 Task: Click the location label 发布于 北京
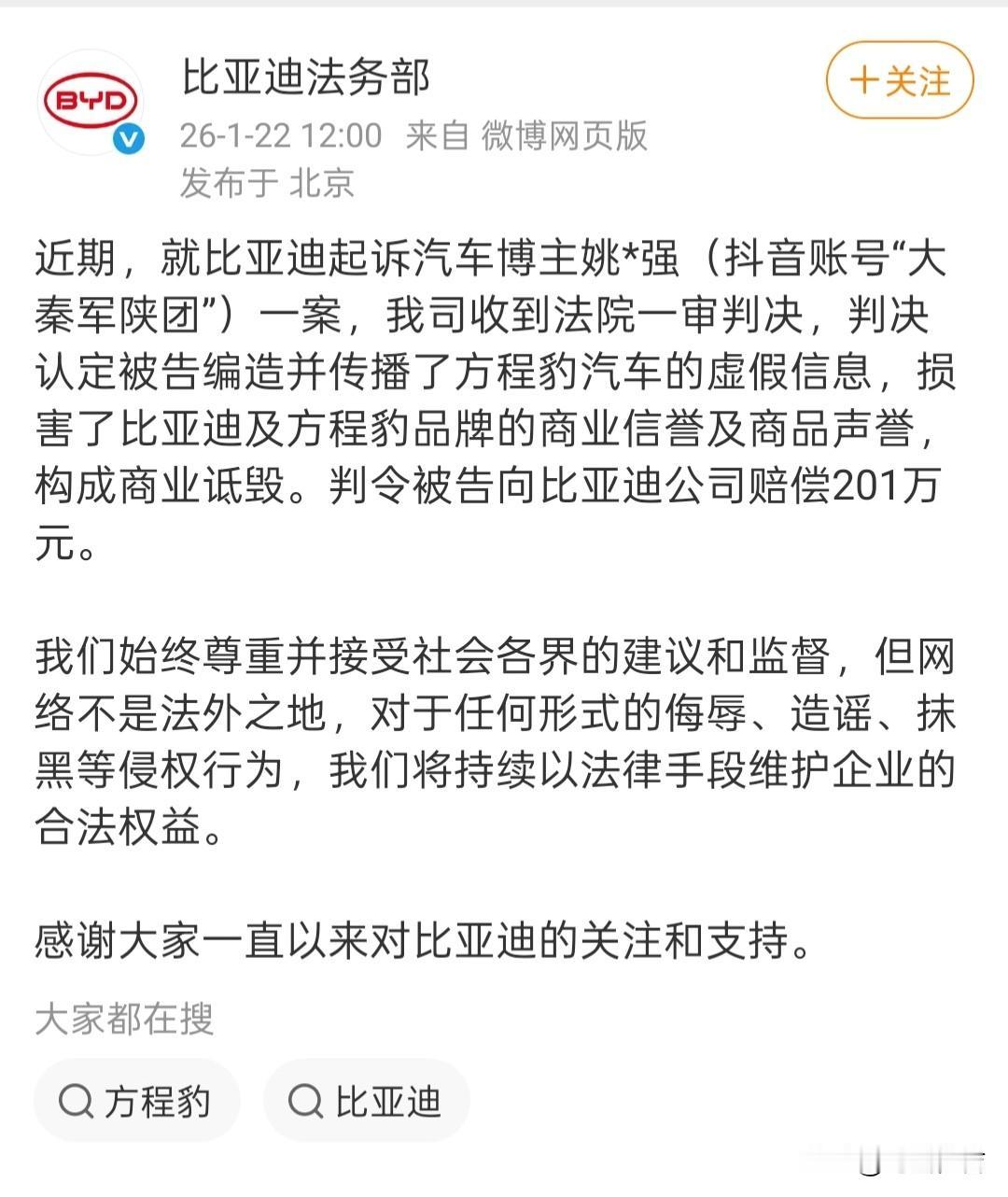point(267,185)
